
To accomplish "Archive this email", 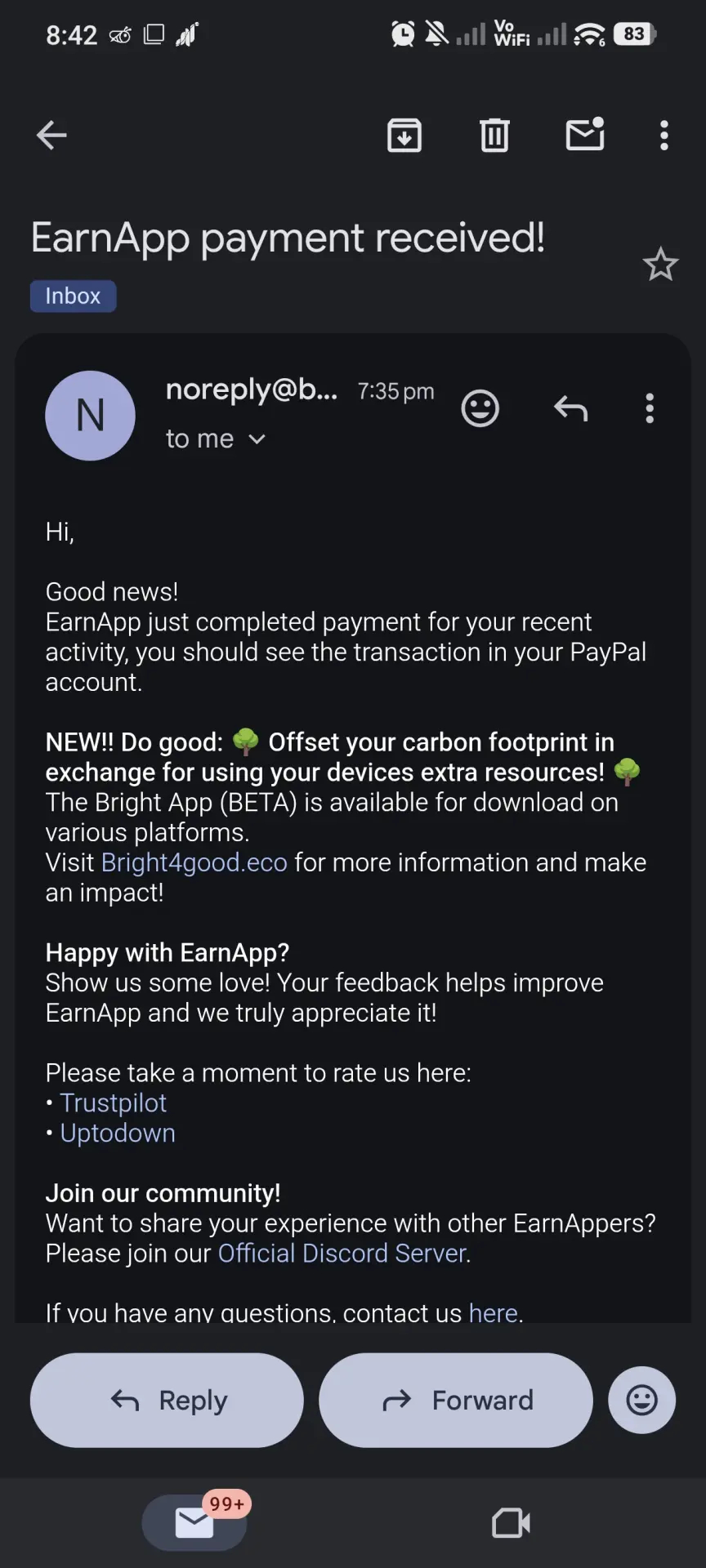I will (x=404, y=136).
